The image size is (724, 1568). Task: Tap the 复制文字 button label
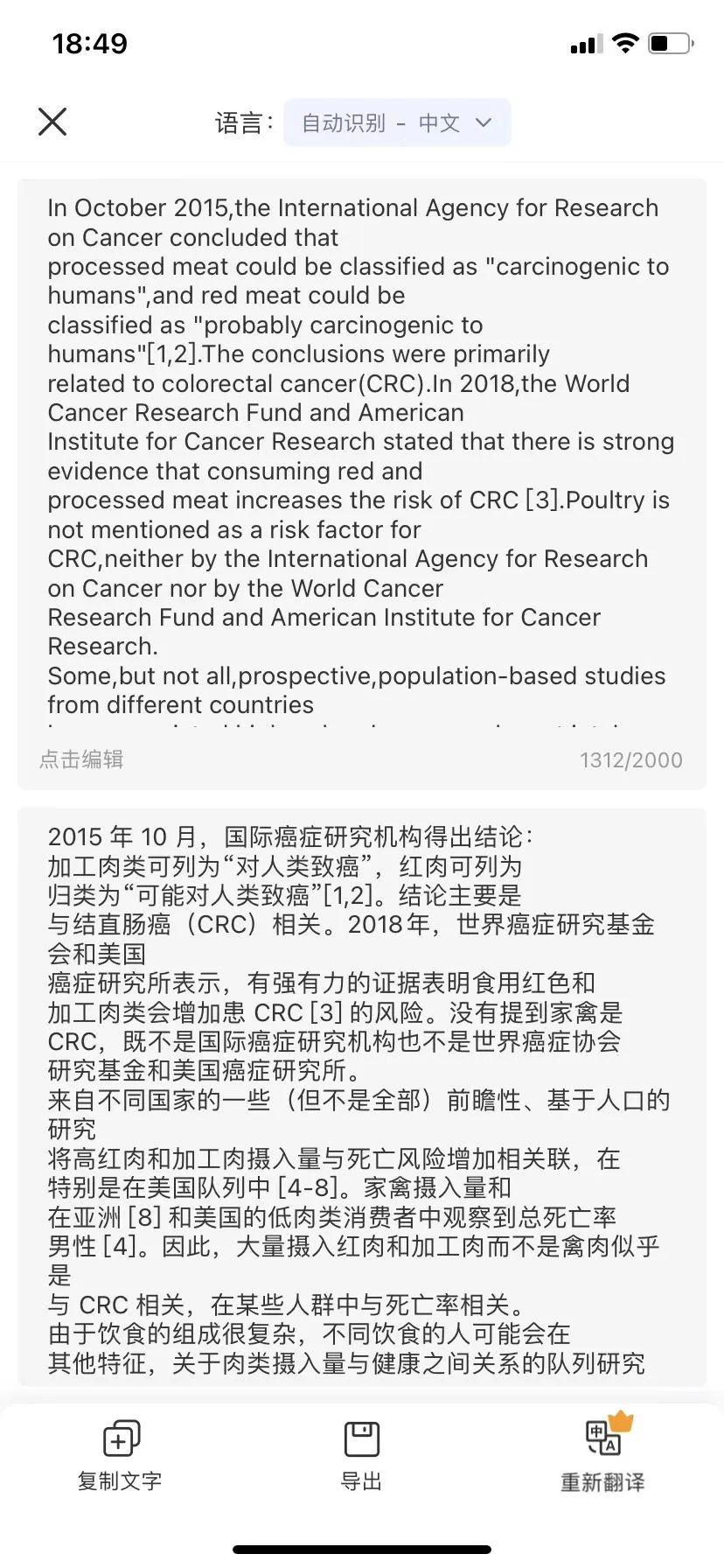tap(118, 1480)
